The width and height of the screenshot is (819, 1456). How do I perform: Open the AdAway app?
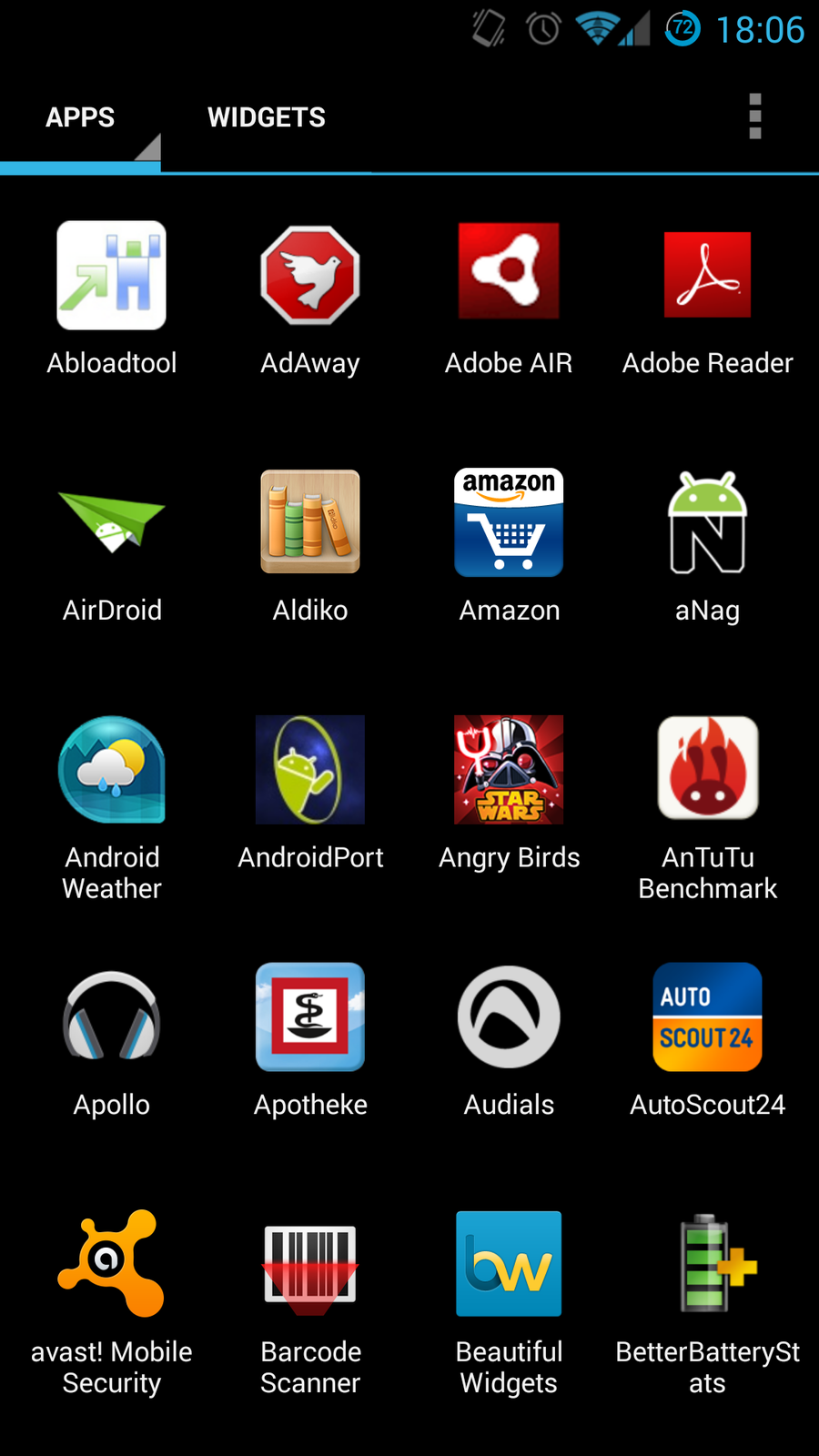click(x=310, y=276)
